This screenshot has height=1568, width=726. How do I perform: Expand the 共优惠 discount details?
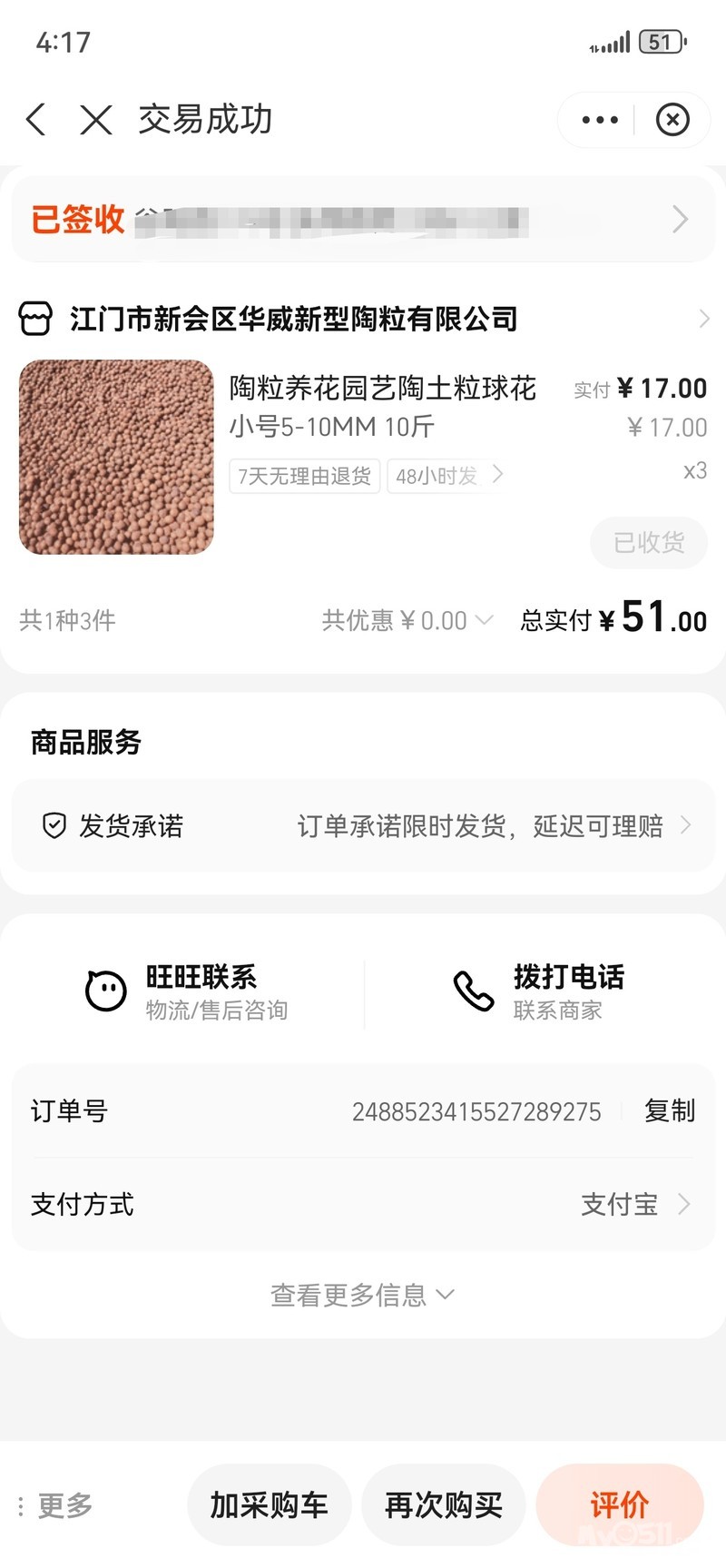click(407, 621)
